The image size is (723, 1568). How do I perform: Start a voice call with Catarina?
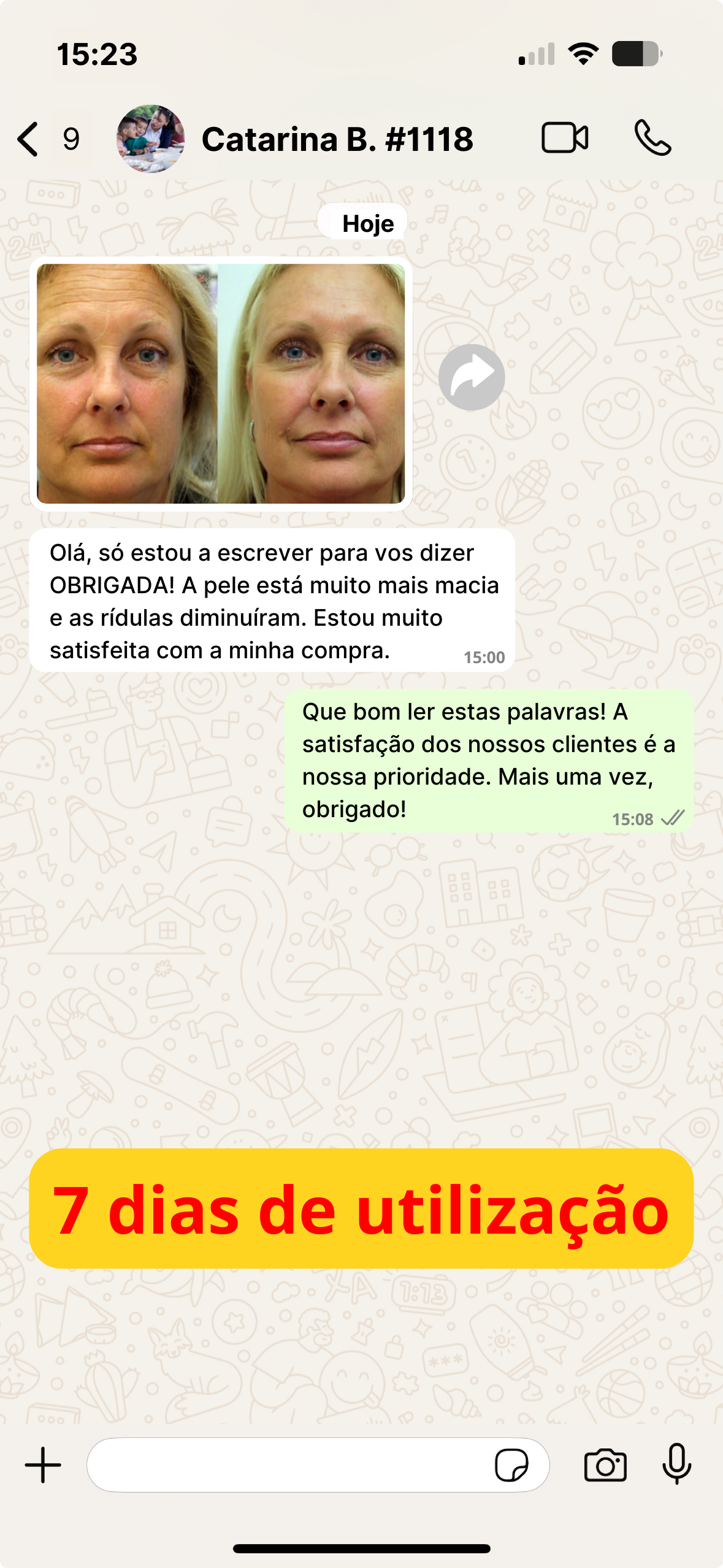tap(652, 138)
